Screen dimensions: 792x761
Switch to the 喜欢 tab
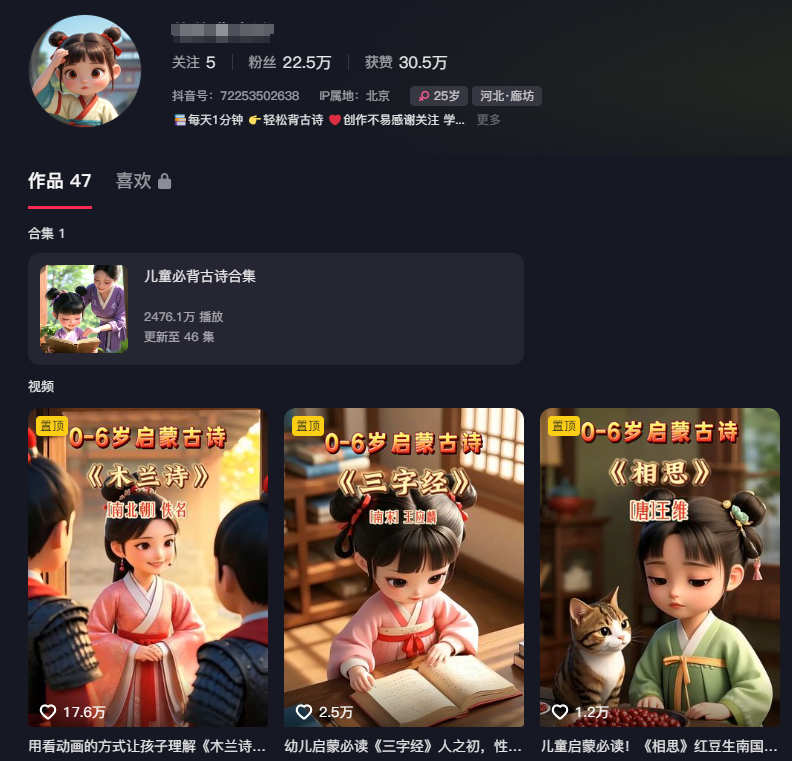click(x=143, y=181)
